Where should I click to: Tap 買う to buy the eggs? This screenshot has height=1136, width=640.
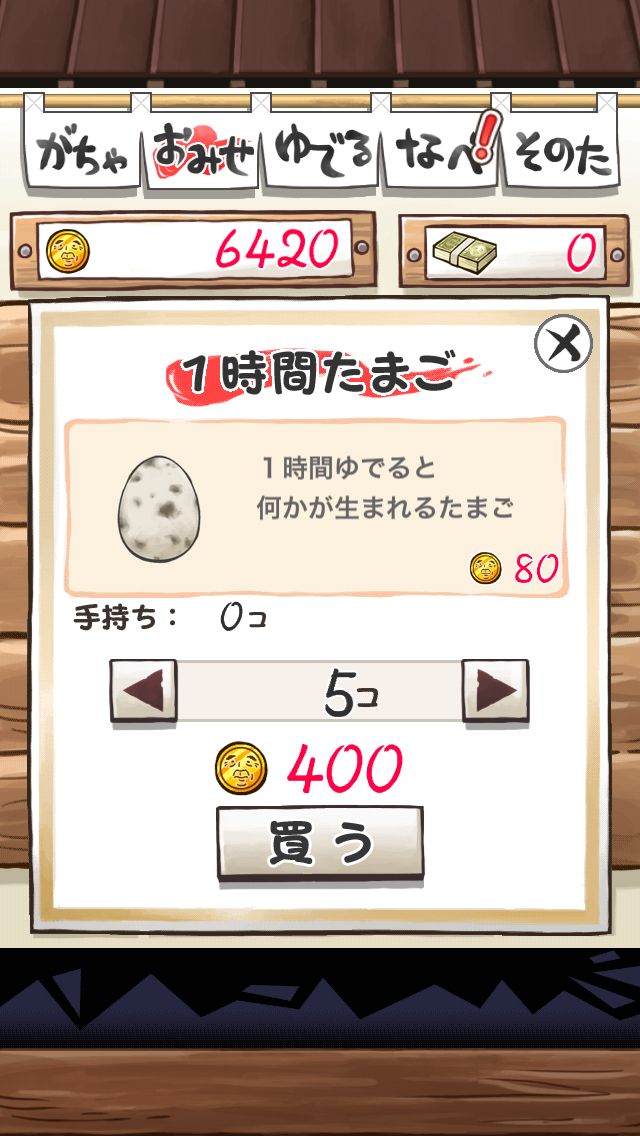tap(320, 843)
